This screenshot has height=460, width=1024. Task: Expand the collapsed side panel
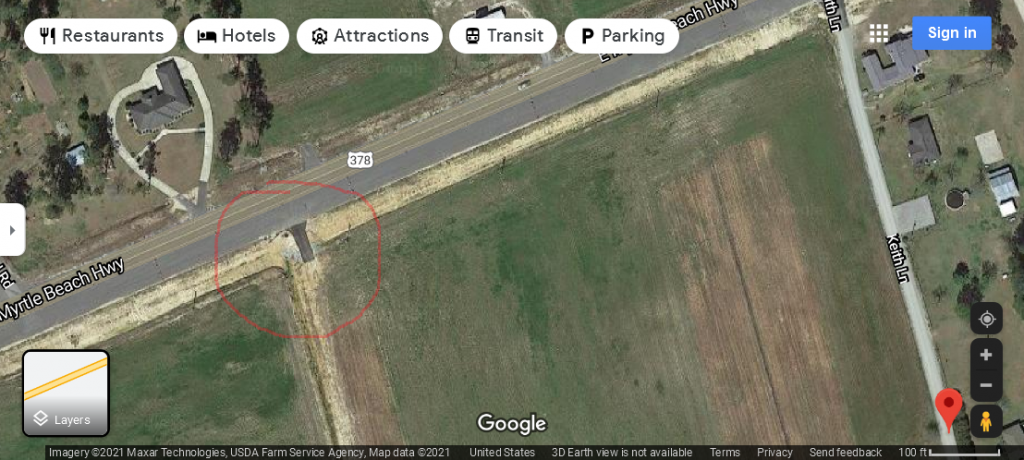point(12,230)
